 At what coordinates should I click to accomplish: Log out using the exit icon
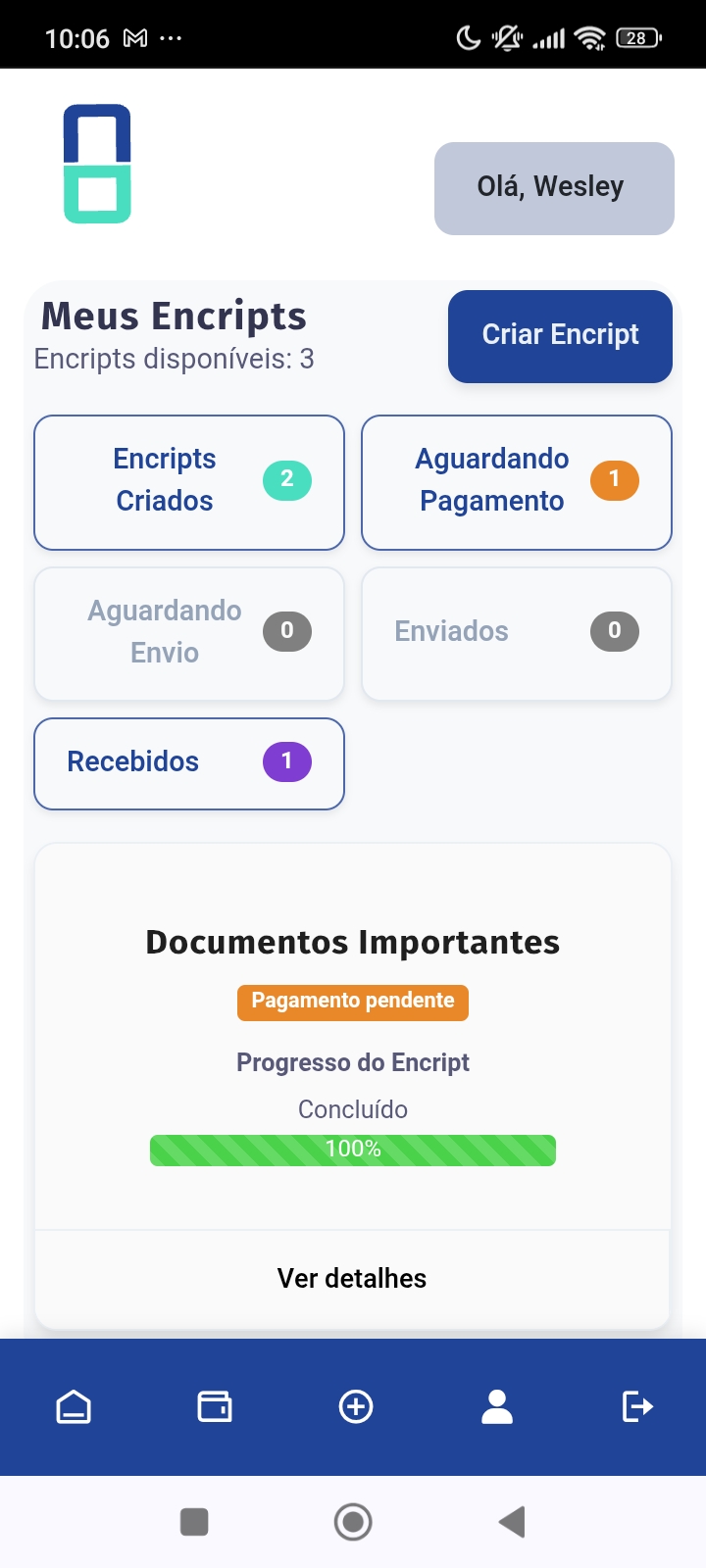[637, 1407]
